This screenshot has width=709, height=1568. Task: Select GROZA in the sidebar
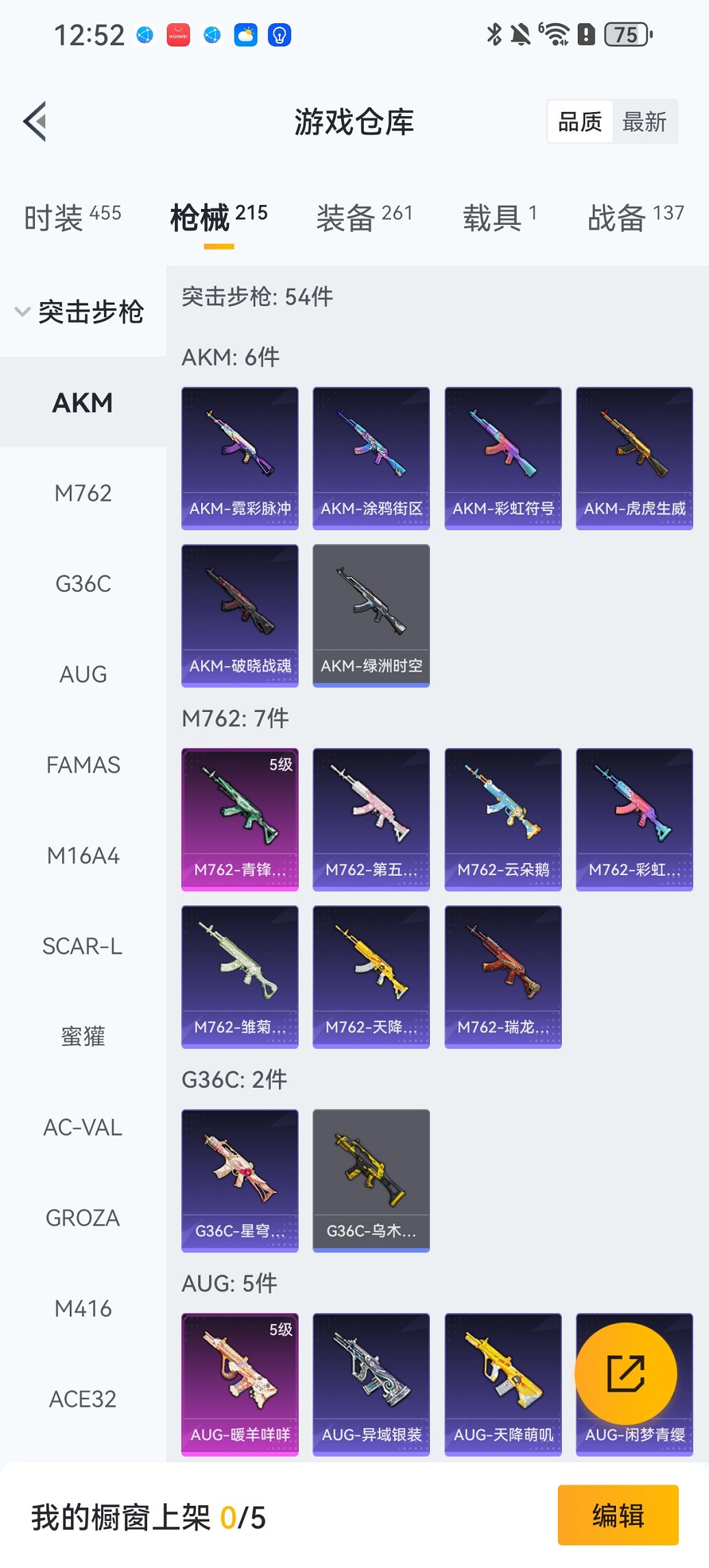[x=83, y=1218]
